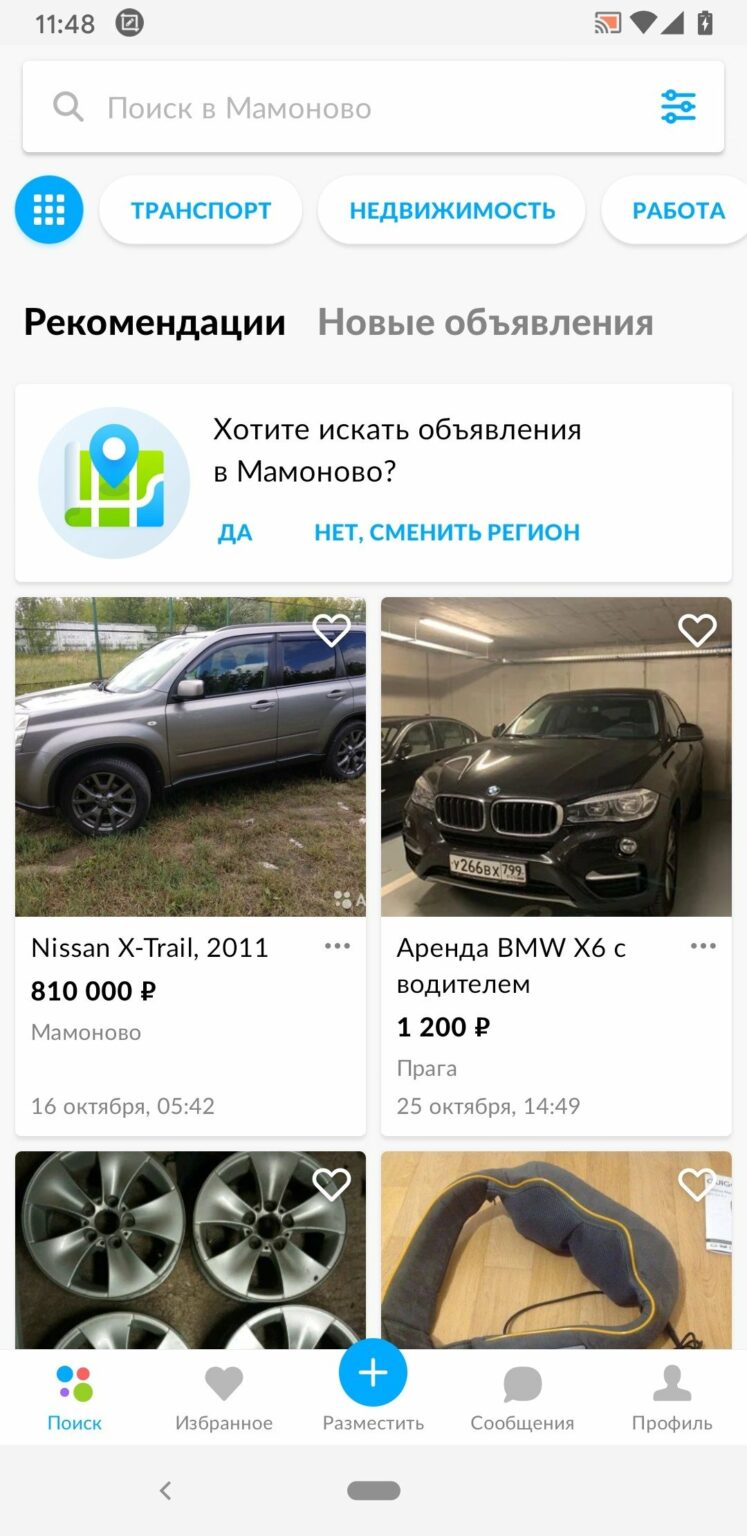Tap the Поиск в Мамоново search field
This screenshot has width=747, height=1536.
coord(300,106)
